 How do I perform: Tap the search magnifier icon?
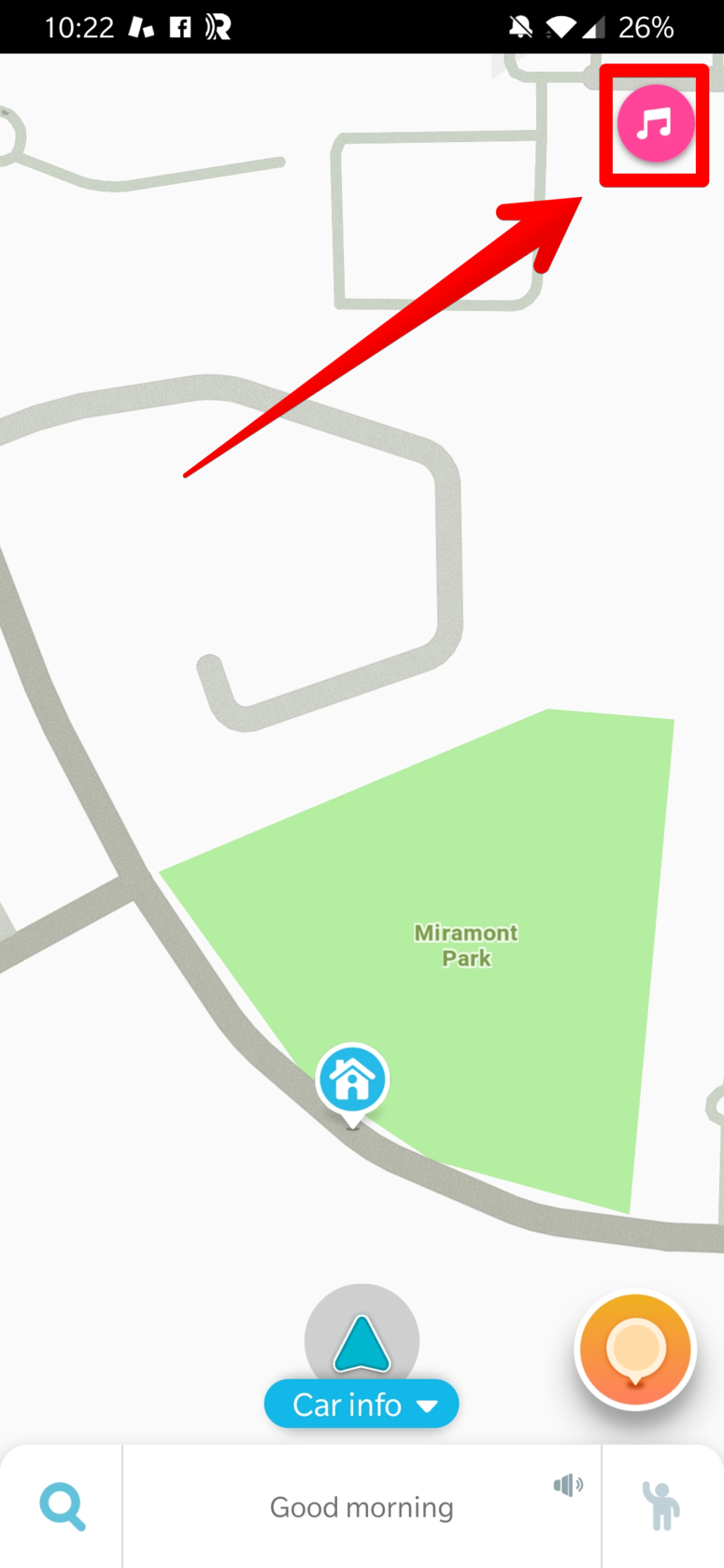pyautogui.click(x=63, y=1506)
